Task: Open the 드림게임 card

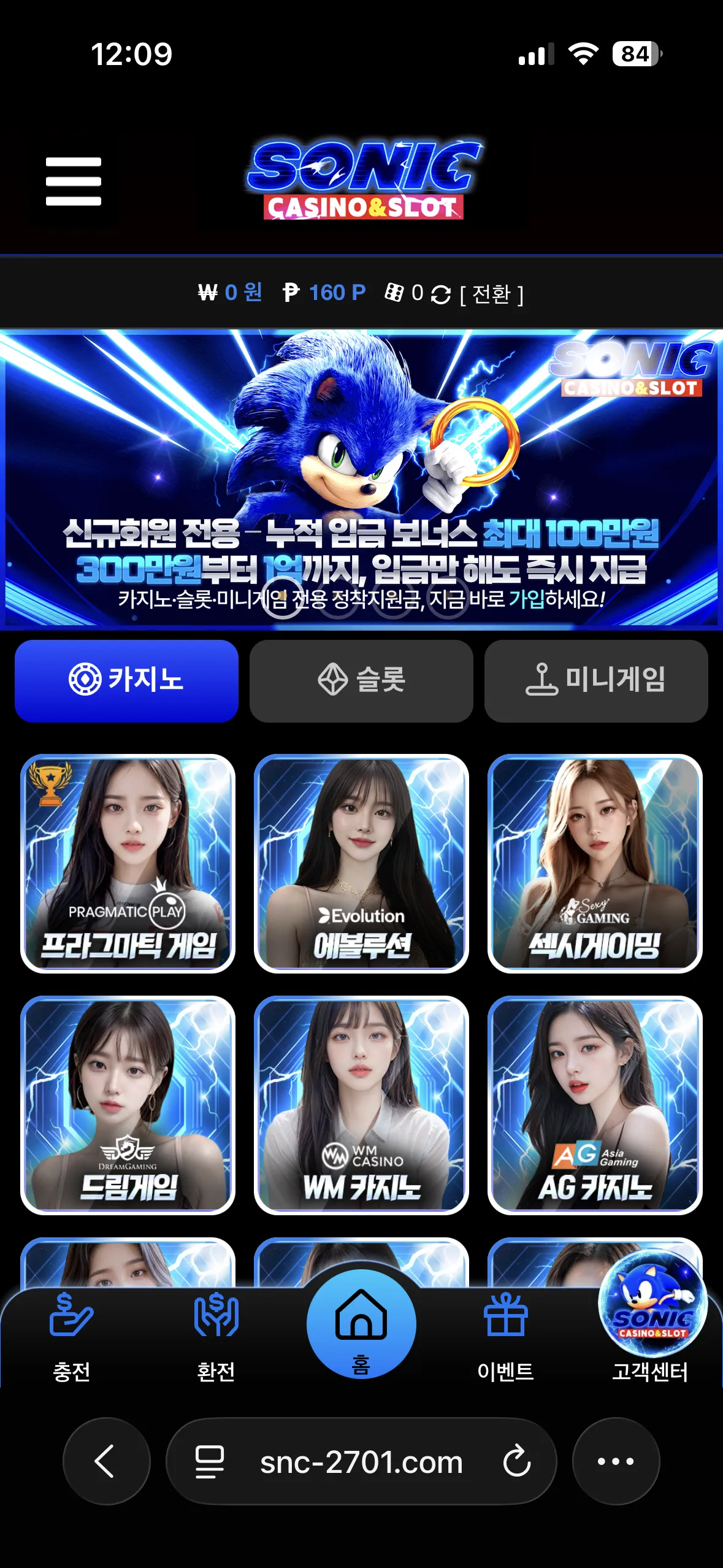Action: [x=128, y=1105]
